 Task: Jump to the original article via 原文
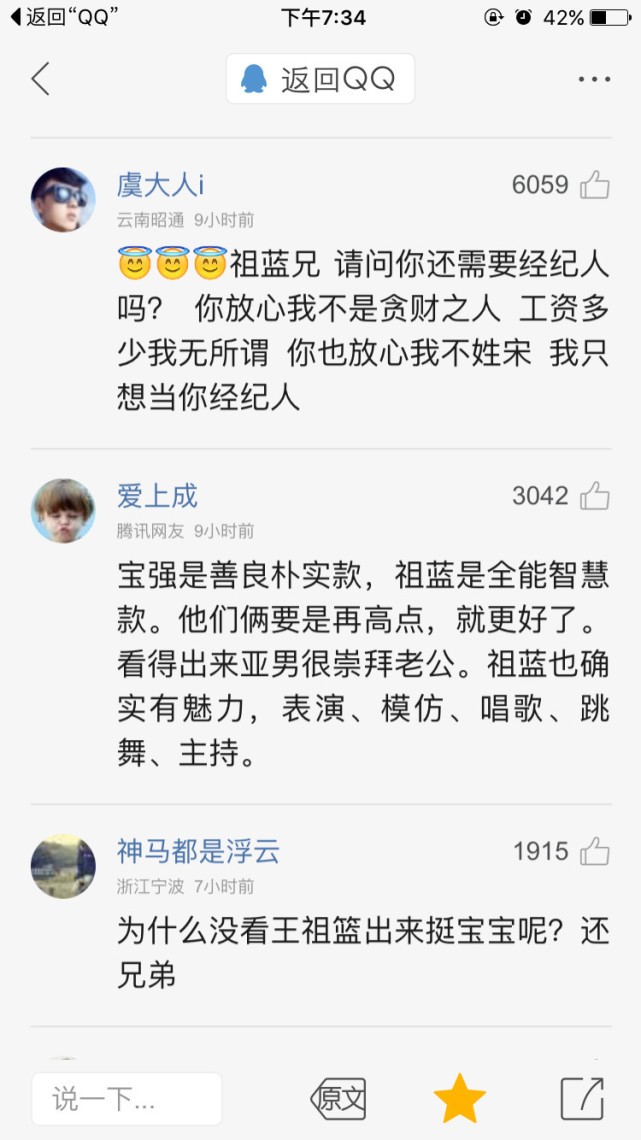point(338,1099)
